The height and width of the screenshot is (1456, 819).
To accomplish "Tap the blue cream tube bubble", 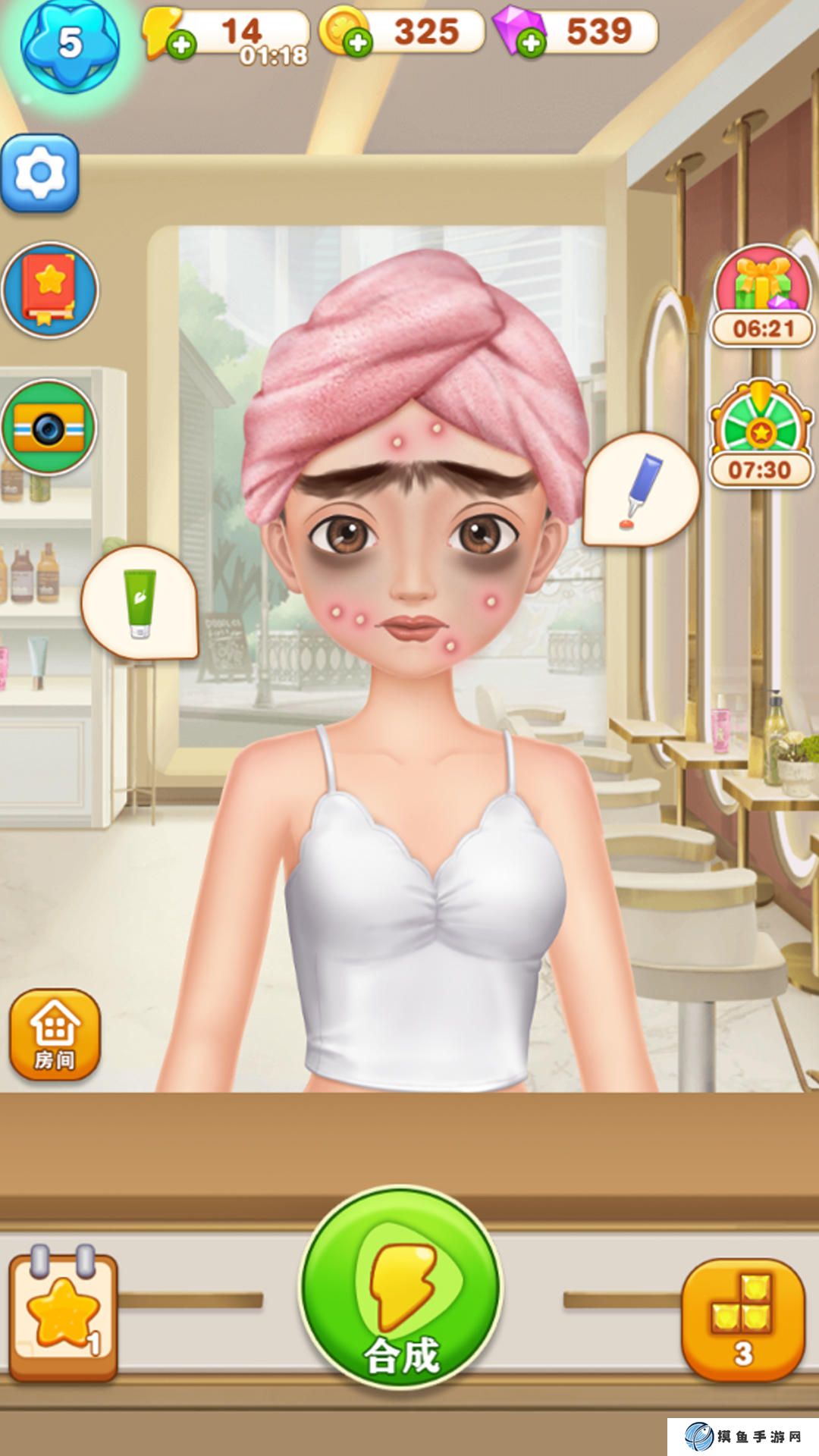I will pos(640,490).
